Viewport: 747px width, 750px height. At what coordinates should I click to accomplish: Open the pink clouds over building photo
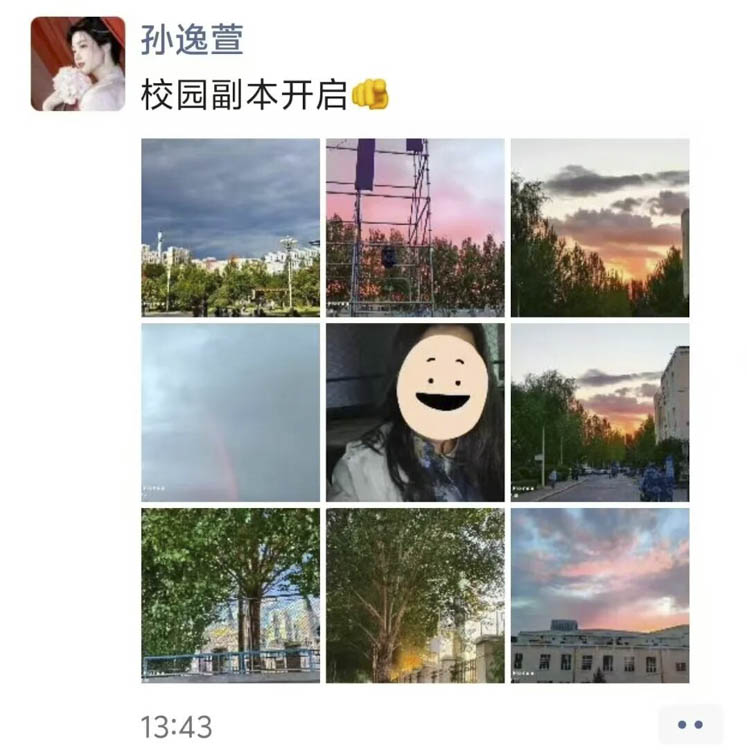(599, 596)
